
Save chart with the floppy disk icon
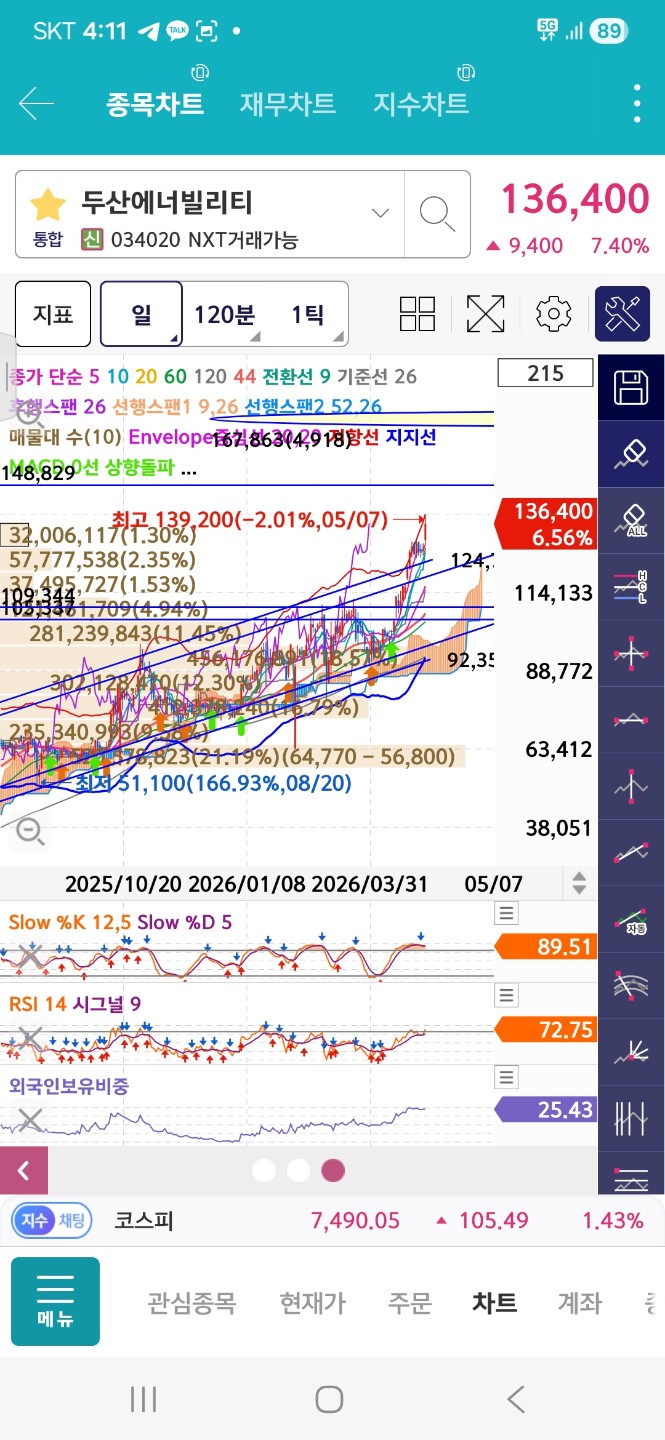631,388
